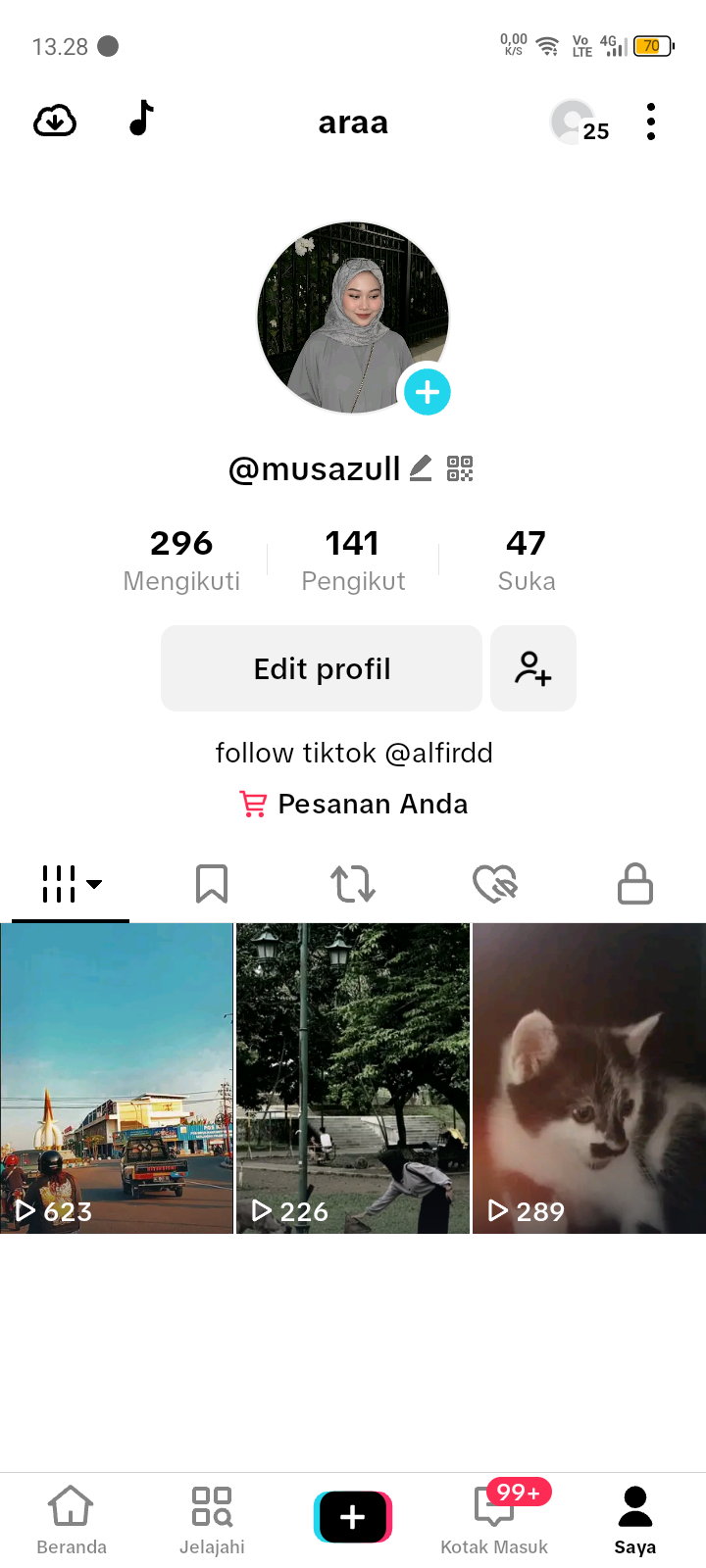Go to the Beranda tab
706x1568 pixels.
tap(72, 1519)
